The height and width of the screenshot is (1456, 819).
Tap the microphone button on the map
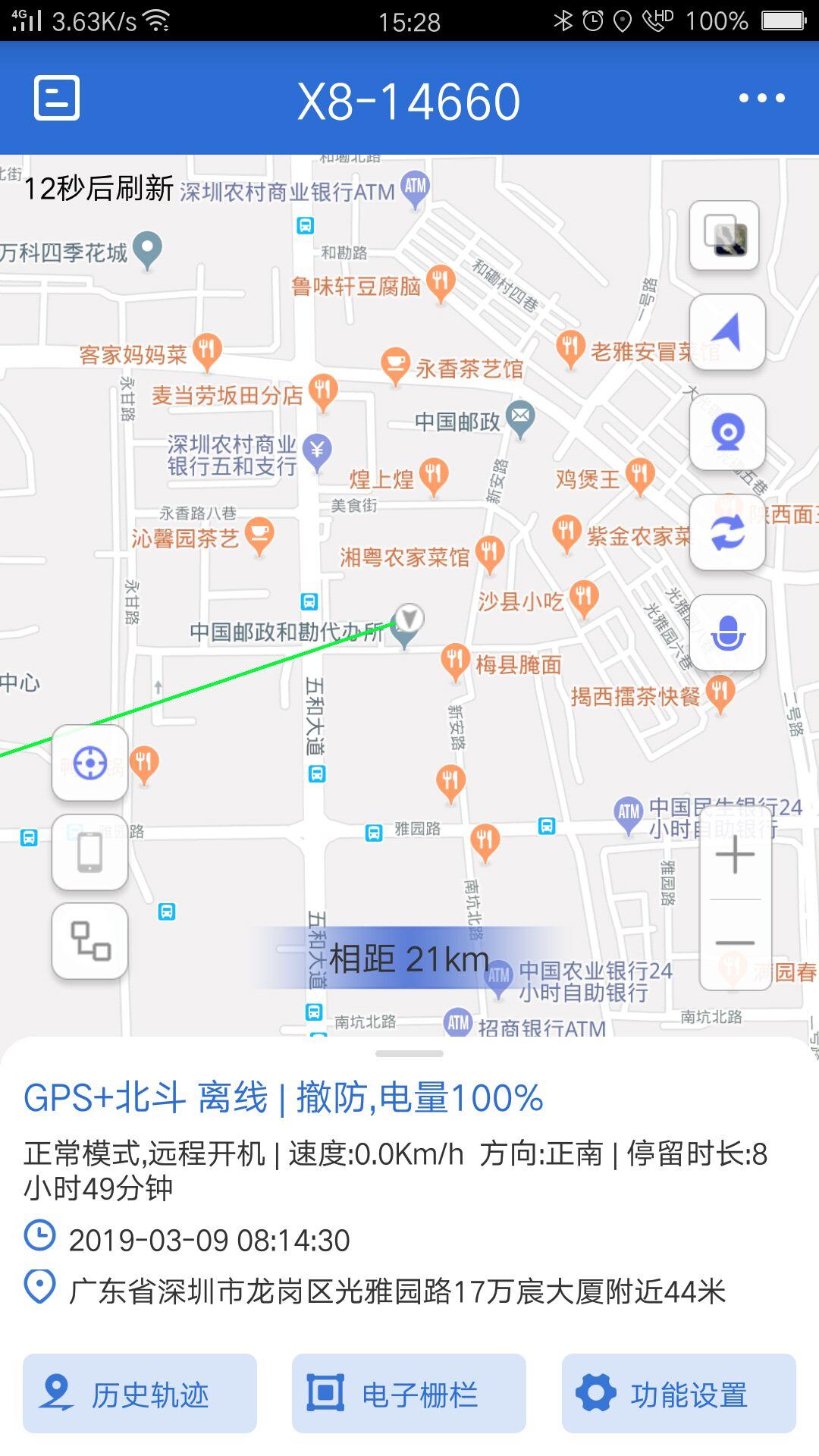[727, 632]
